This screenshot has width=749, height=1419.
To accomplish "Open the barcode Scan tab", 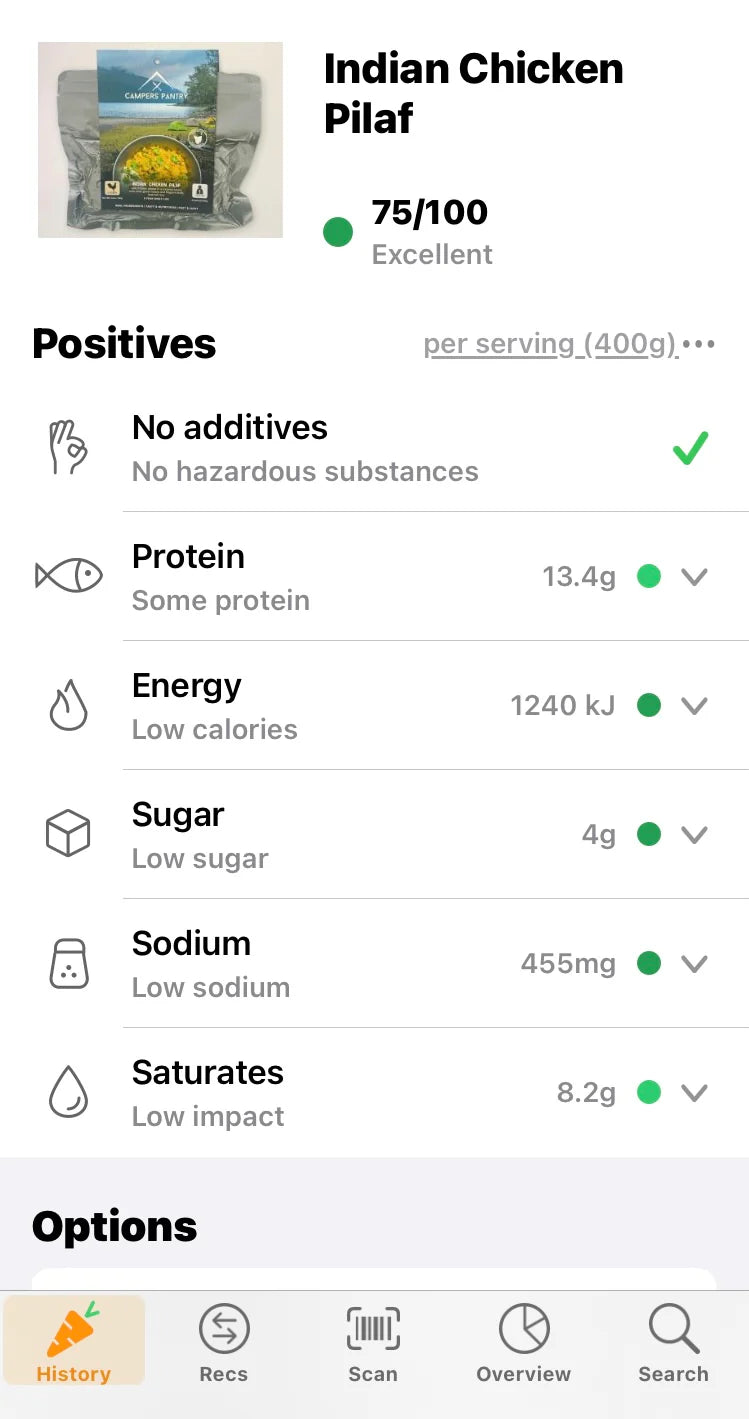I will point(373,1342).
